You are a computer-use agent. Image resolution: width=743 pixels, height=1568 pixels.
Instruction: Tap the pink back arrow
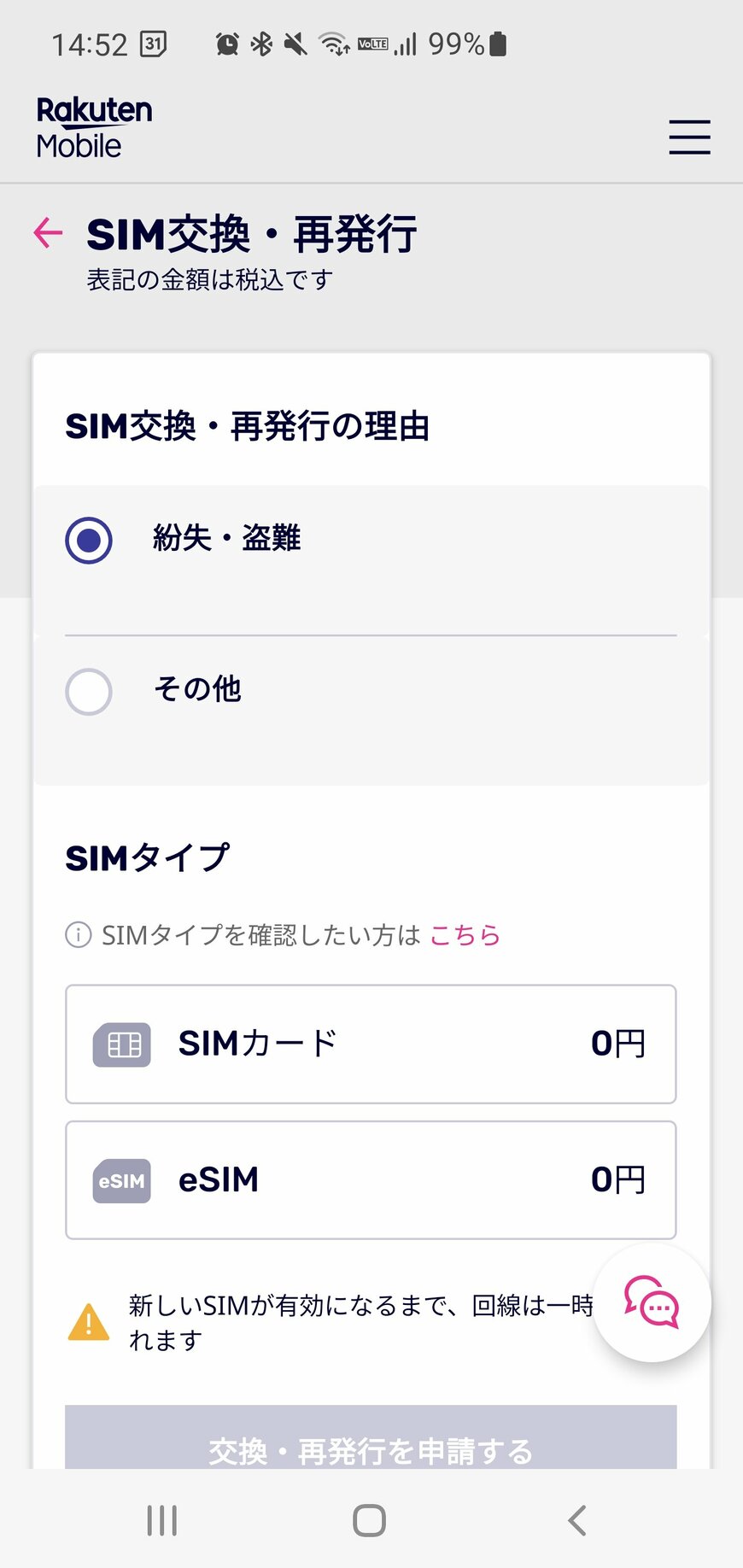(x=49, y=231)
